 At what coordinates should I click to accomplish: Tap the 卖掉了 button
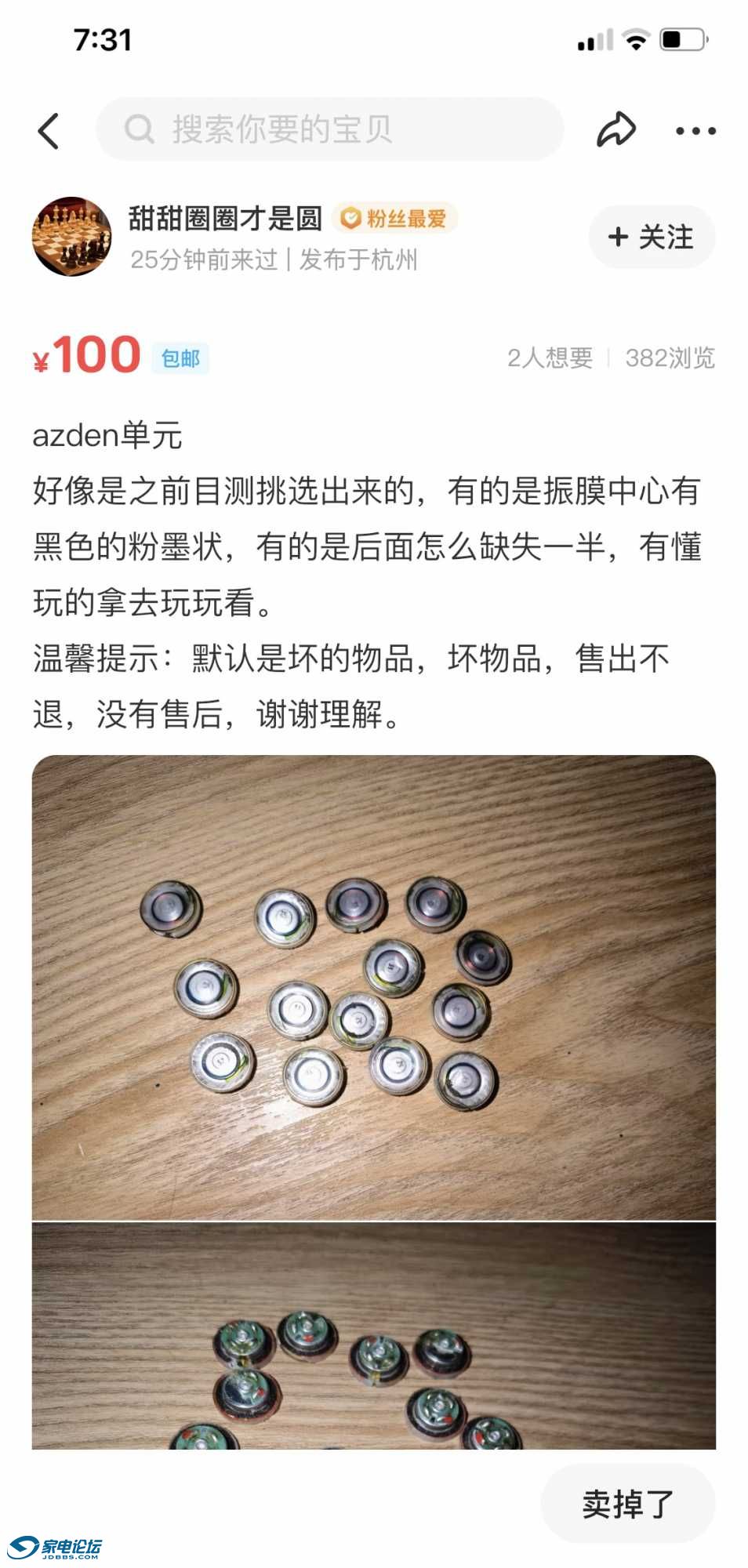[x=627, y=1503]
